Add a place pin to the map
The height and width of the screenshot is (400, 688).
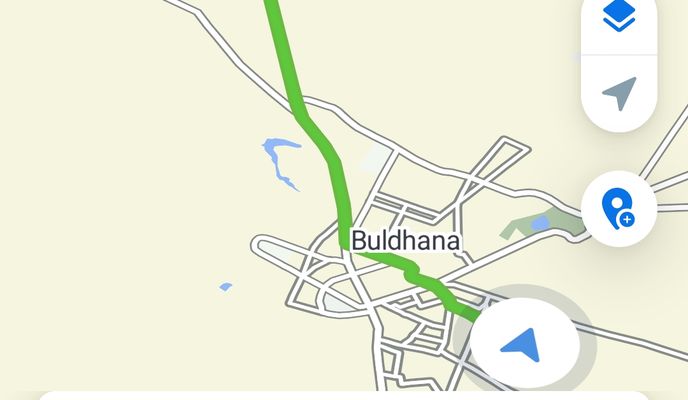click(618, 209)
